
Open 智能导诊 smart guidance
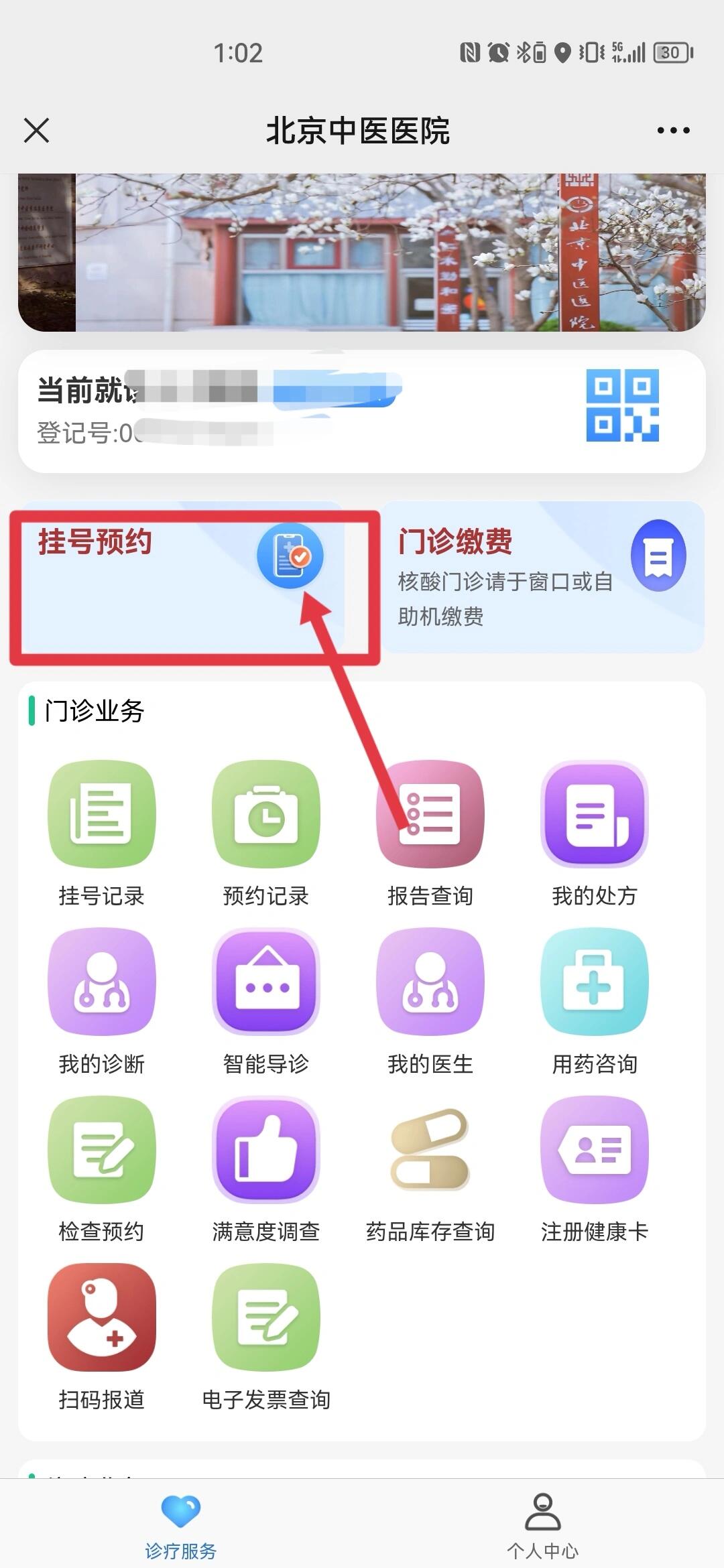click(265, 982)
